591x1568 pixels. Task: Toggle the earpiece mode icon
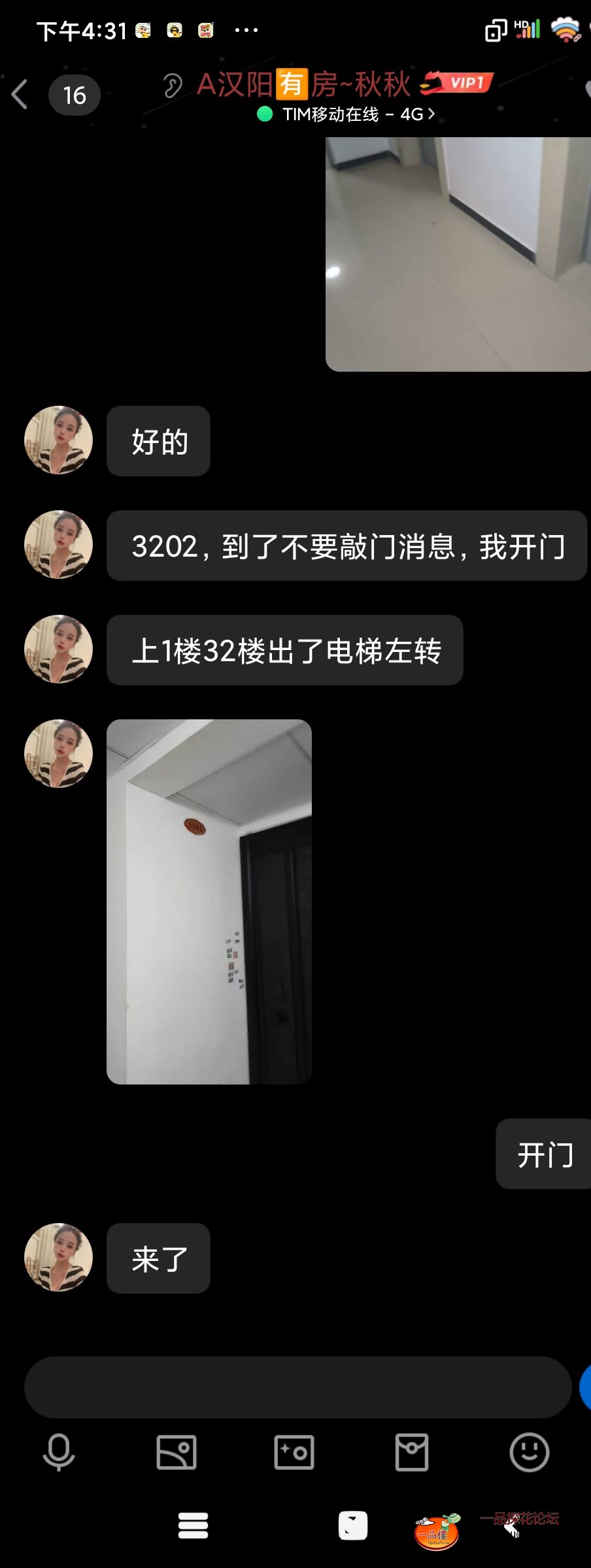[x=173, y=86]
